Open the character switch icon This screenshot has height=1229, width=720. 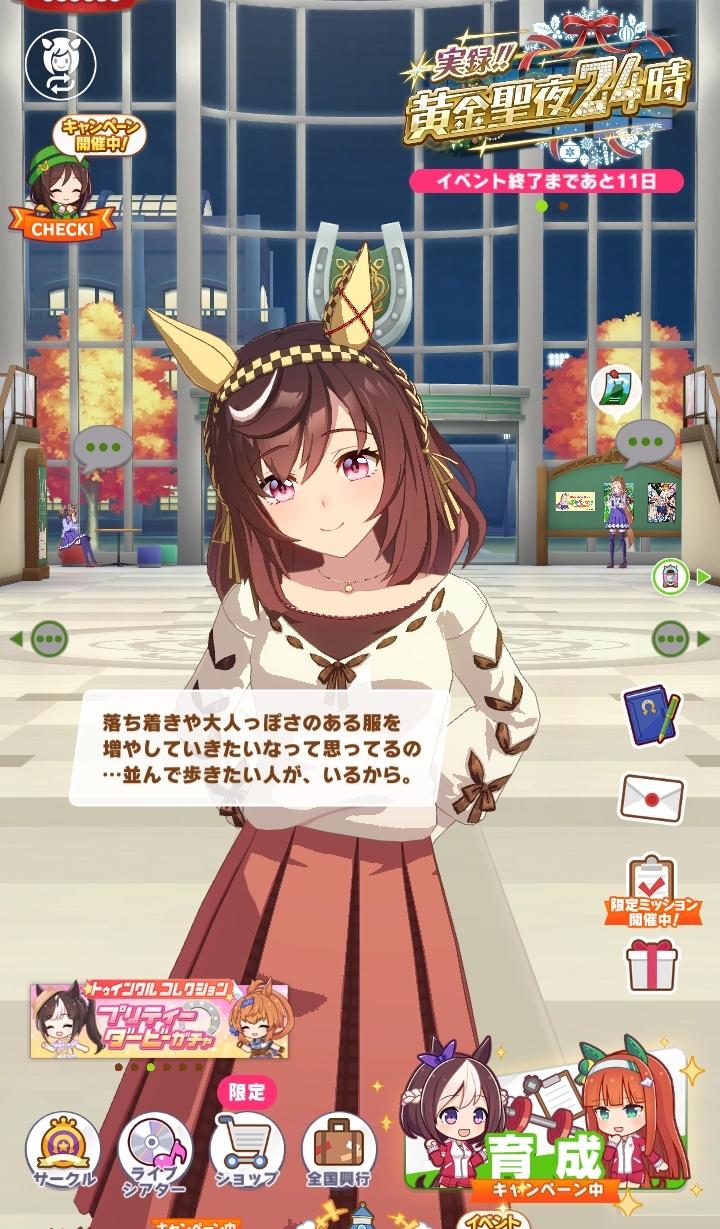tap(60, 64)
